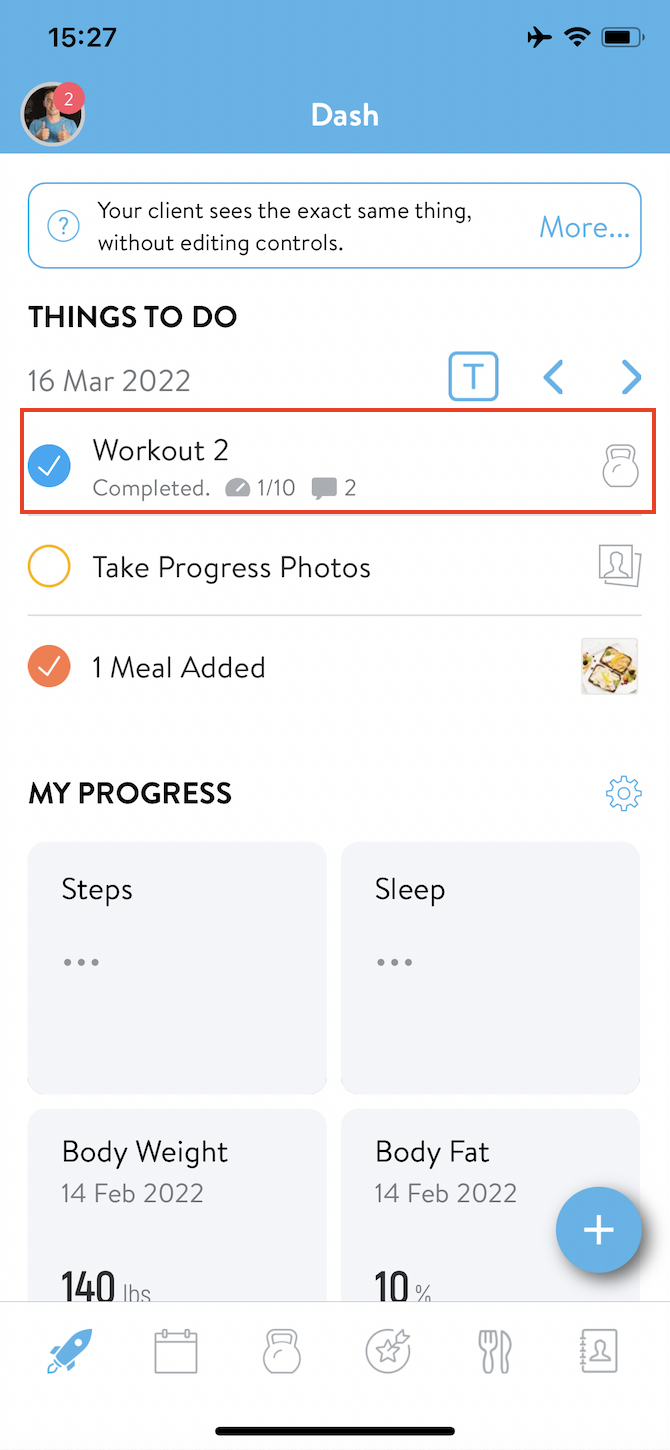Switch to the fork and knife nutrition tab
The height and width of the screenshot is (1450, 670).
(494, 1352)
